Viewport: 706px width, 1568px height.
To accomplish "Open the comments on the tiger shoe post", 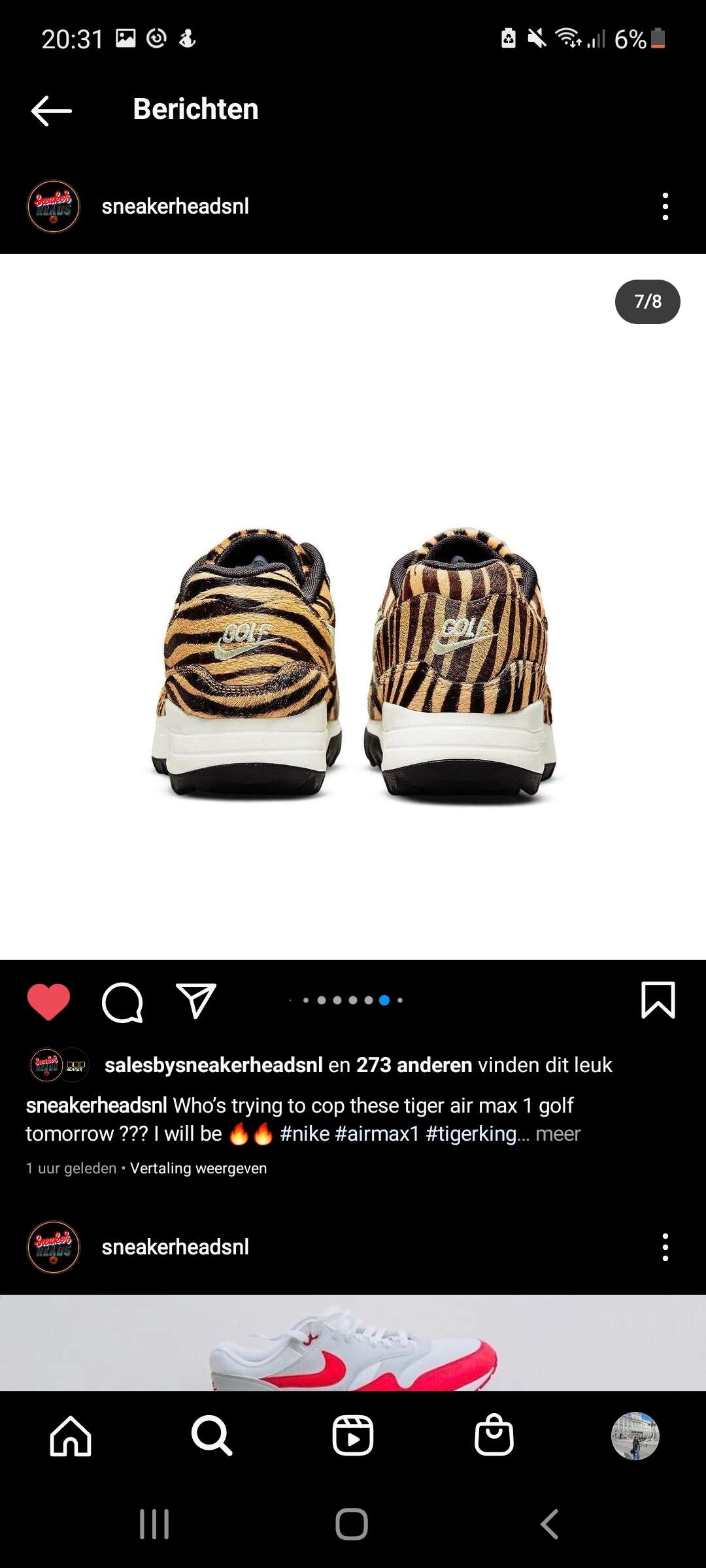I will tap(122, 1002).
